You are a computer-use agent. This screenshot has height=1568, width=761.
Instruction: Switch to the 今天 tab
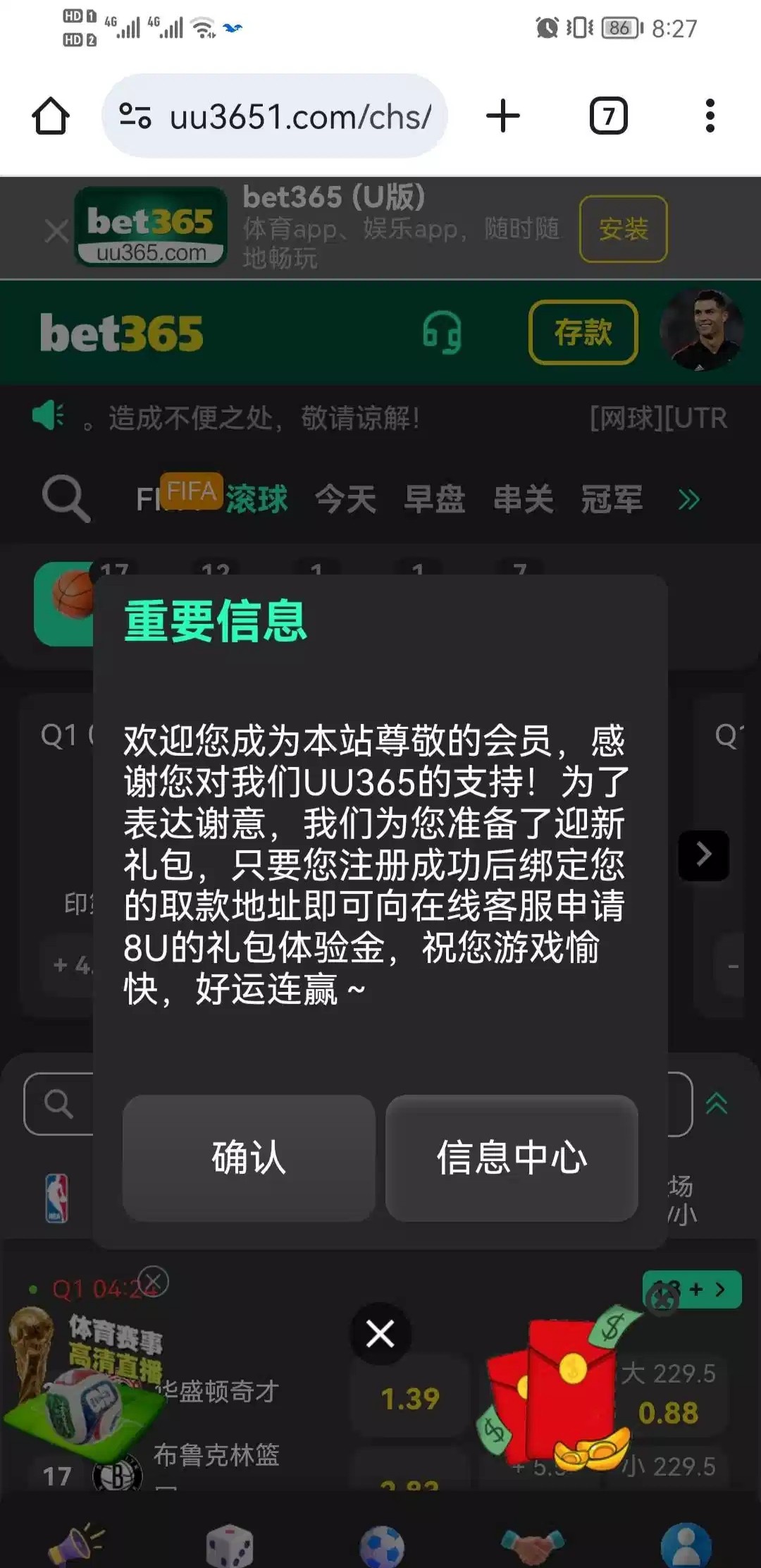345,499
